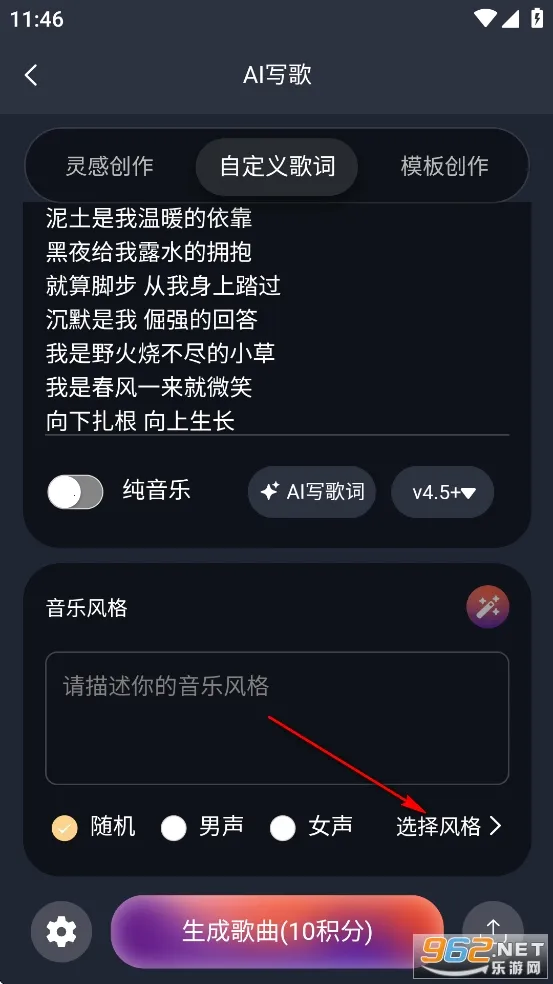Focus the music style description field
Viewport: 553px width, 984px height.
pyautogui.click(x=277, y=718)
